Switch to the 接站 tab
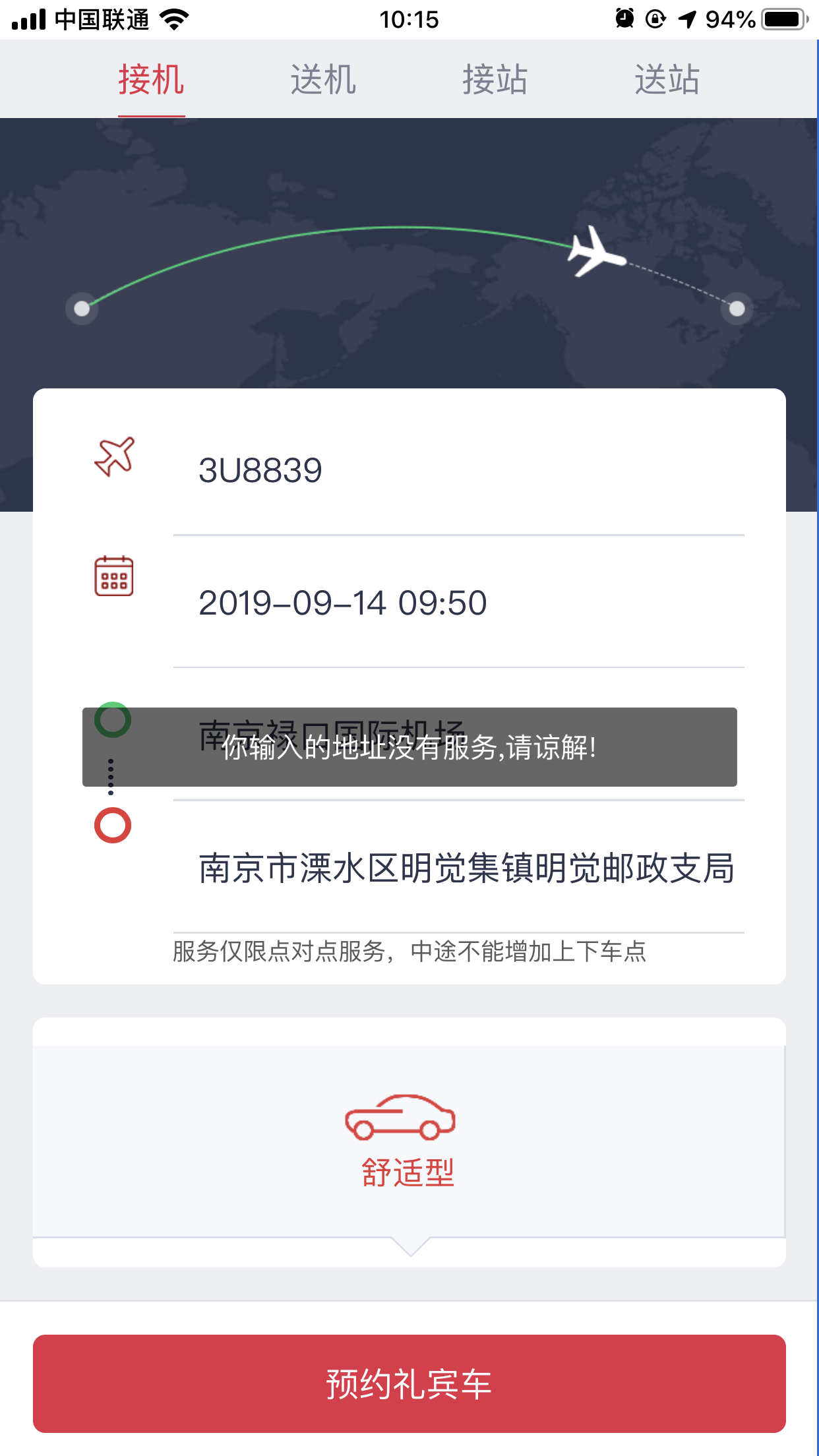This screenshot has width=819, height=1456. [495, 80]
